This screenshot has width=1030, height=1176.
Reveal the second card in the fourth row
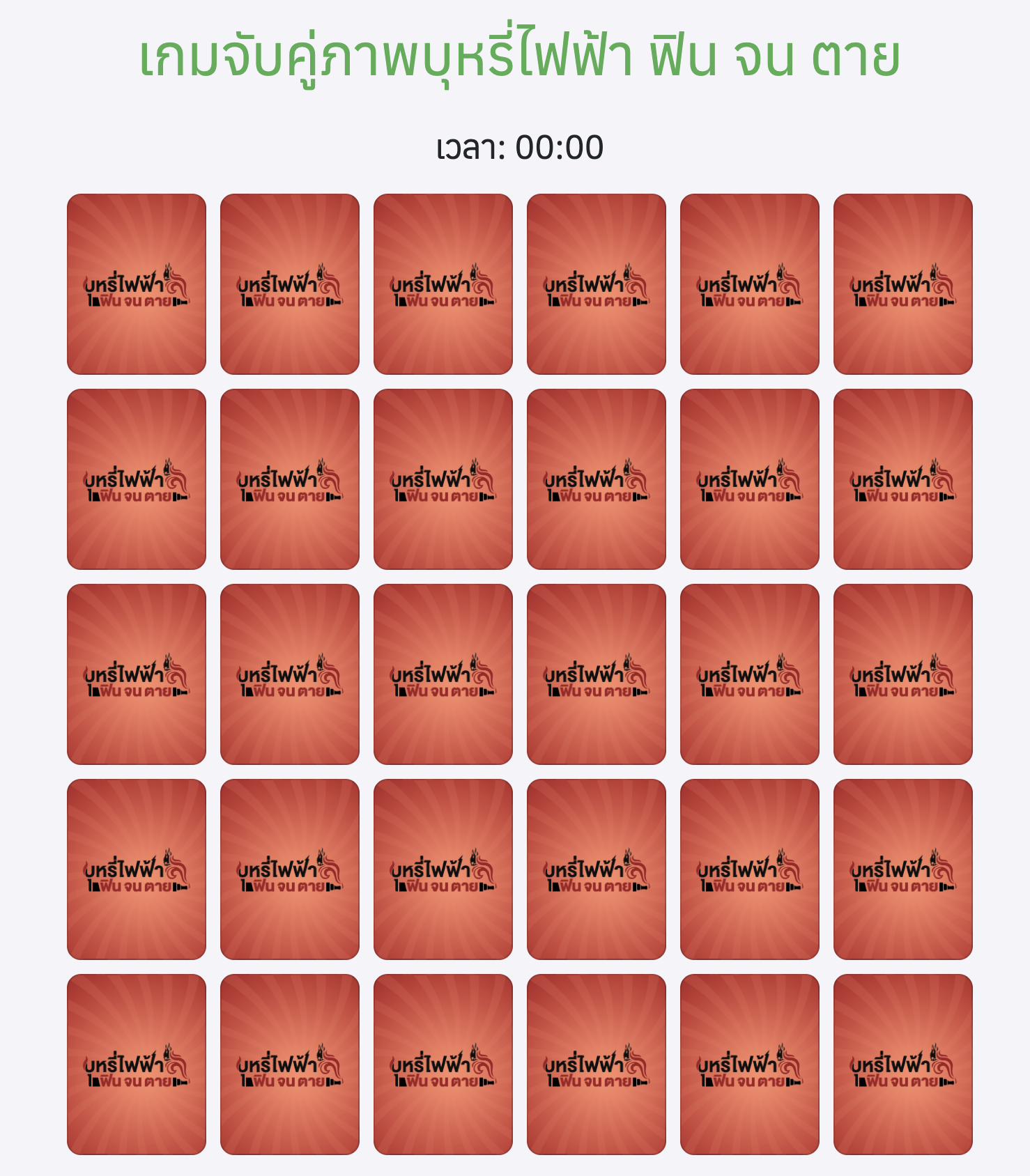pos(290,869)
